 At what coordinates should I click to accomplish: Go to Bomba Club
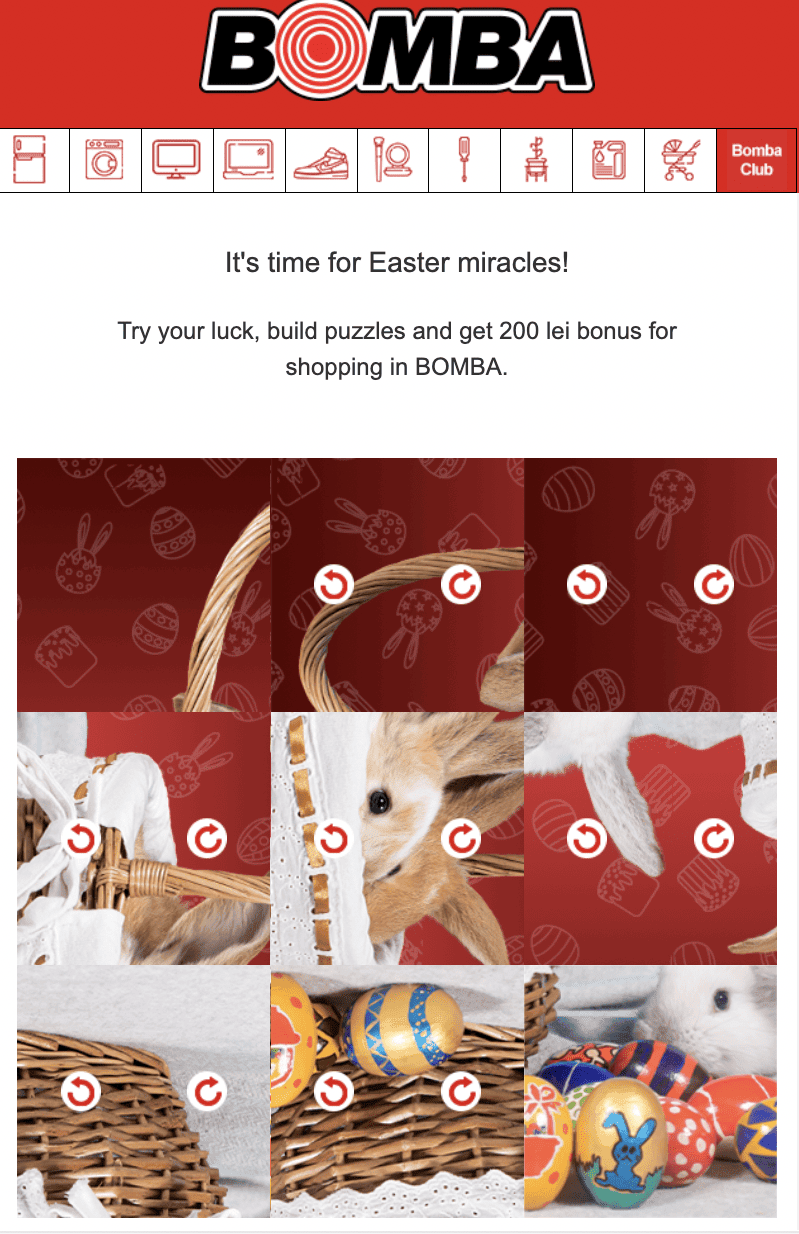(756, 160)
